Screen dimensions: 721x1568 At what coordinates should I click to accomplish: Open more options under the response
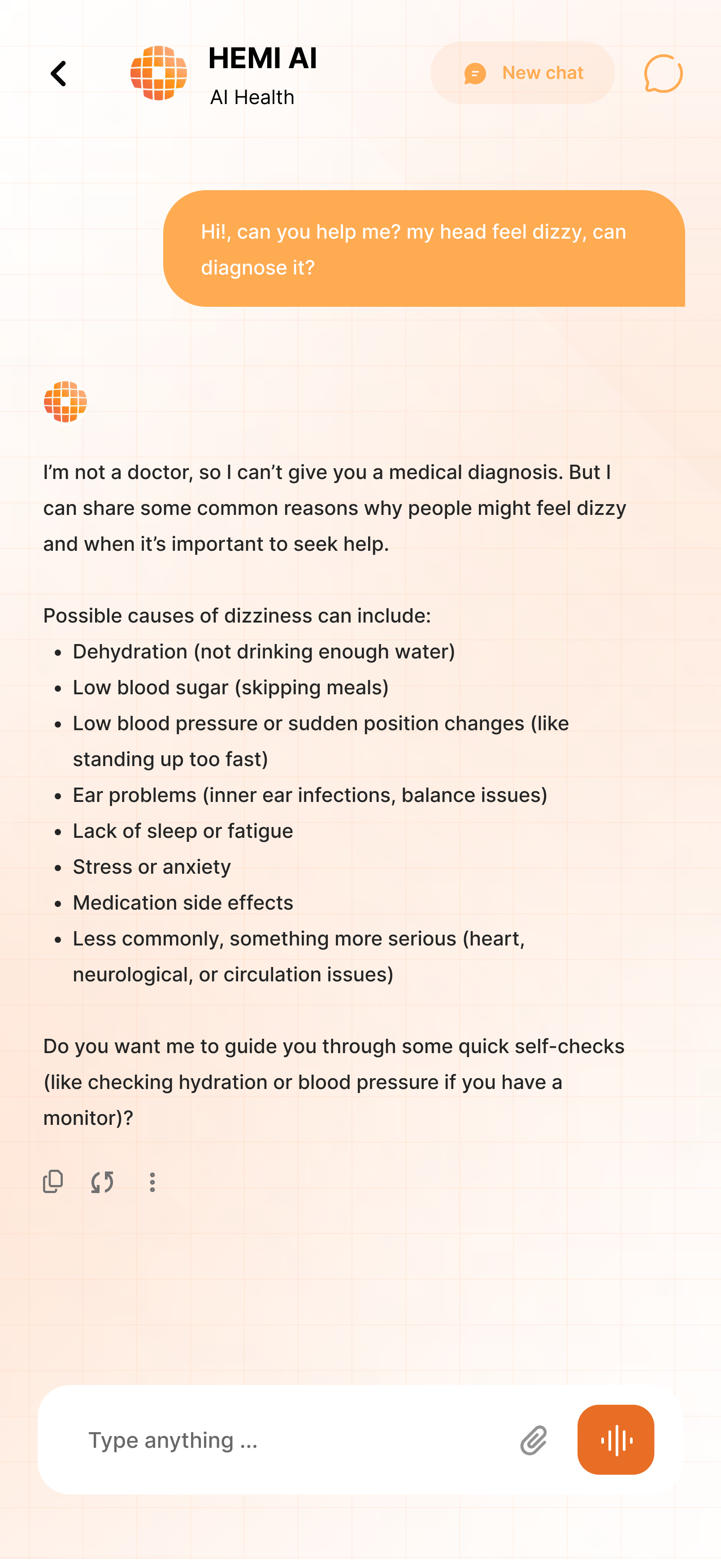point(152,1182)
